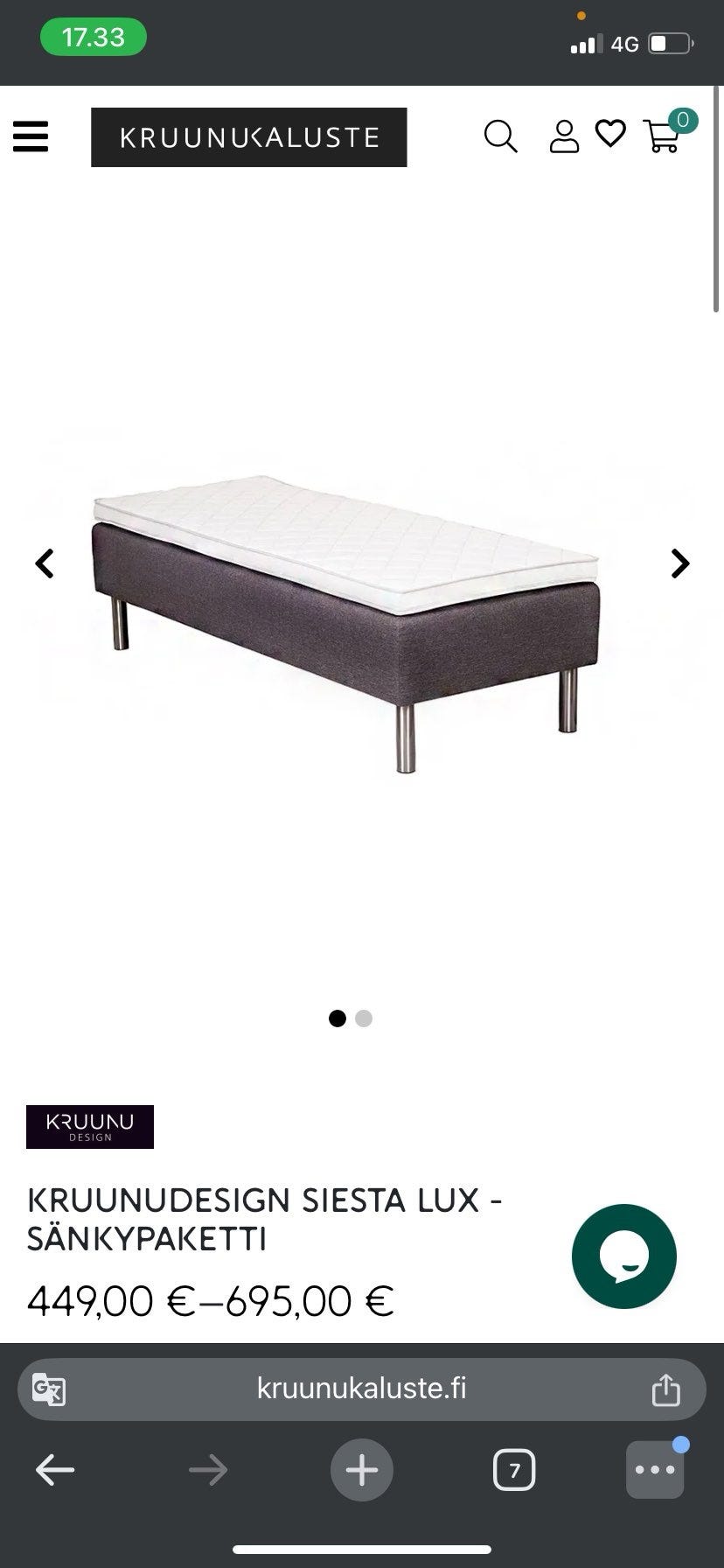Open the user account page

564,136
